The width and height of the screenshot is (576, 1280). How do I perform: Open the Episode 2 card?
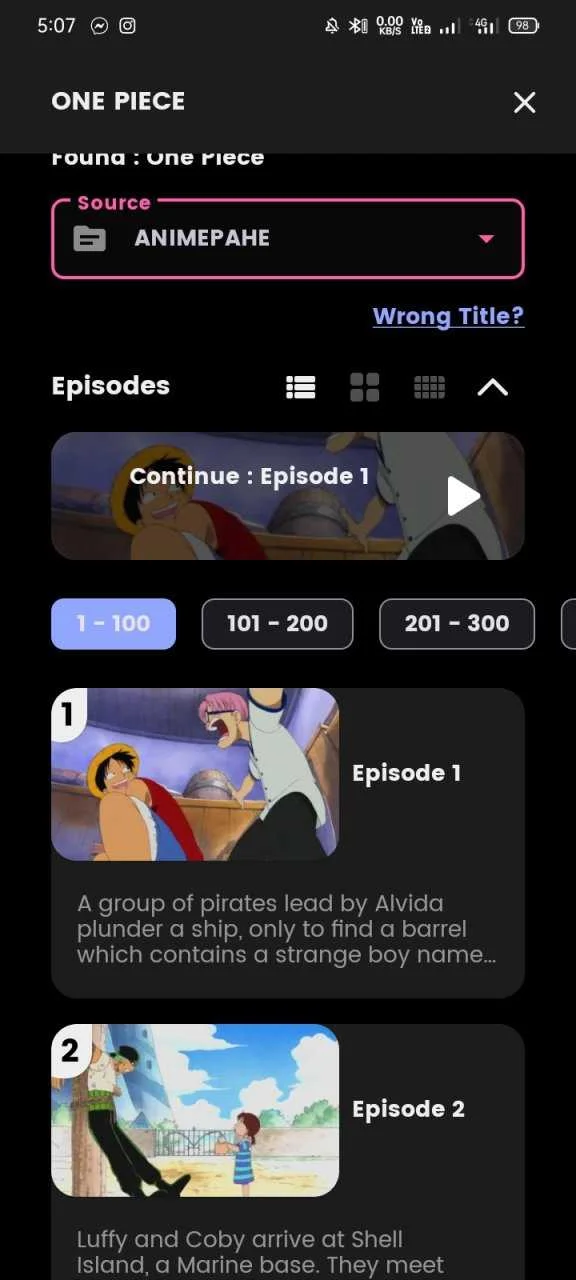[x=288, y=1152]
